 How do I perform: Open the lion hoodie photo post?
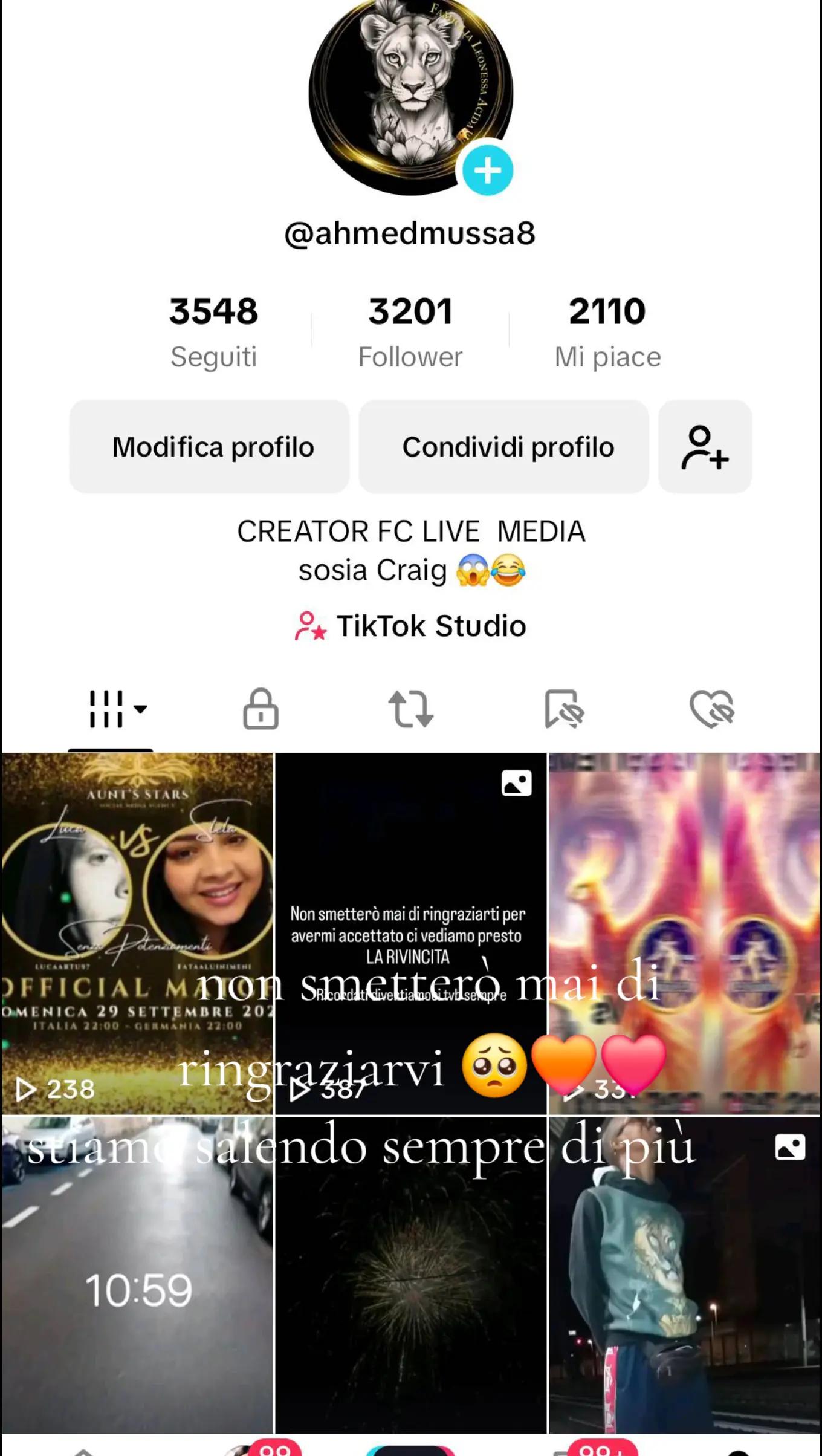click(685, 1275)
